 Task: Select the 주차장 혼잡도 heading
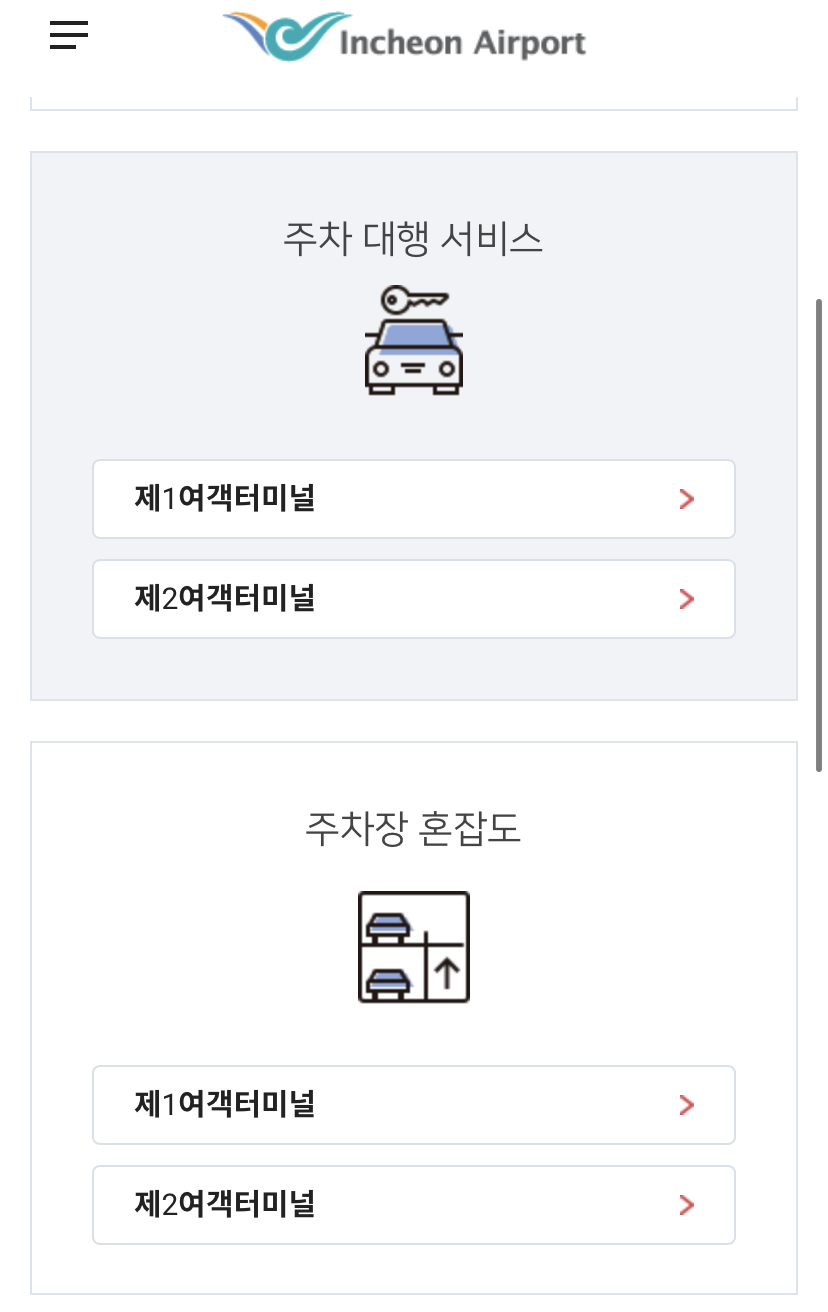coord(413,830)
